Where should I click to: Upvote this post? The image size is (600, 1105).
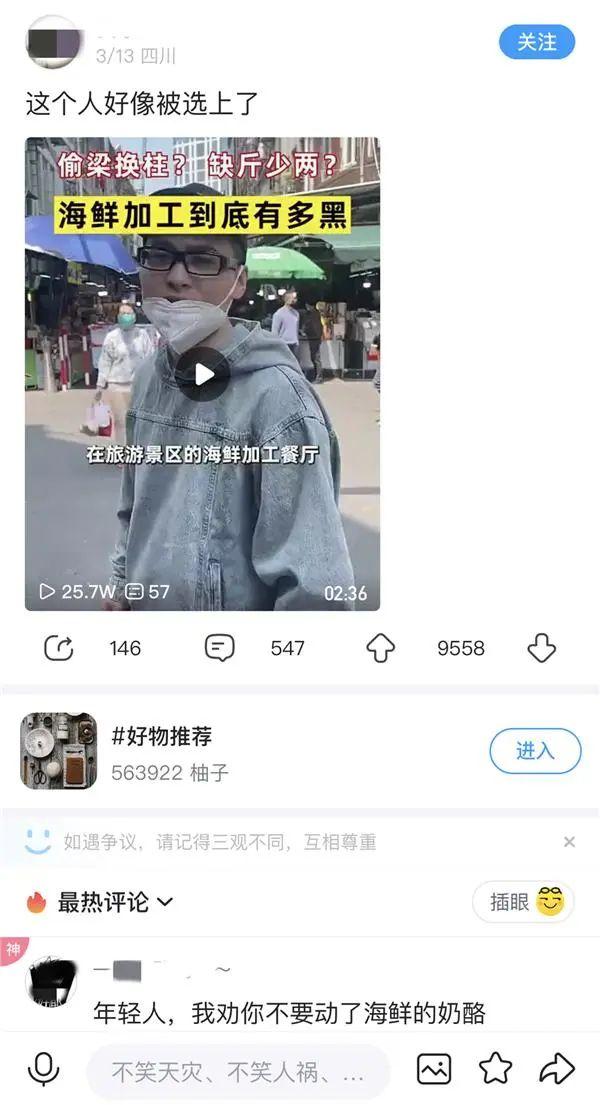click(380, 648)
